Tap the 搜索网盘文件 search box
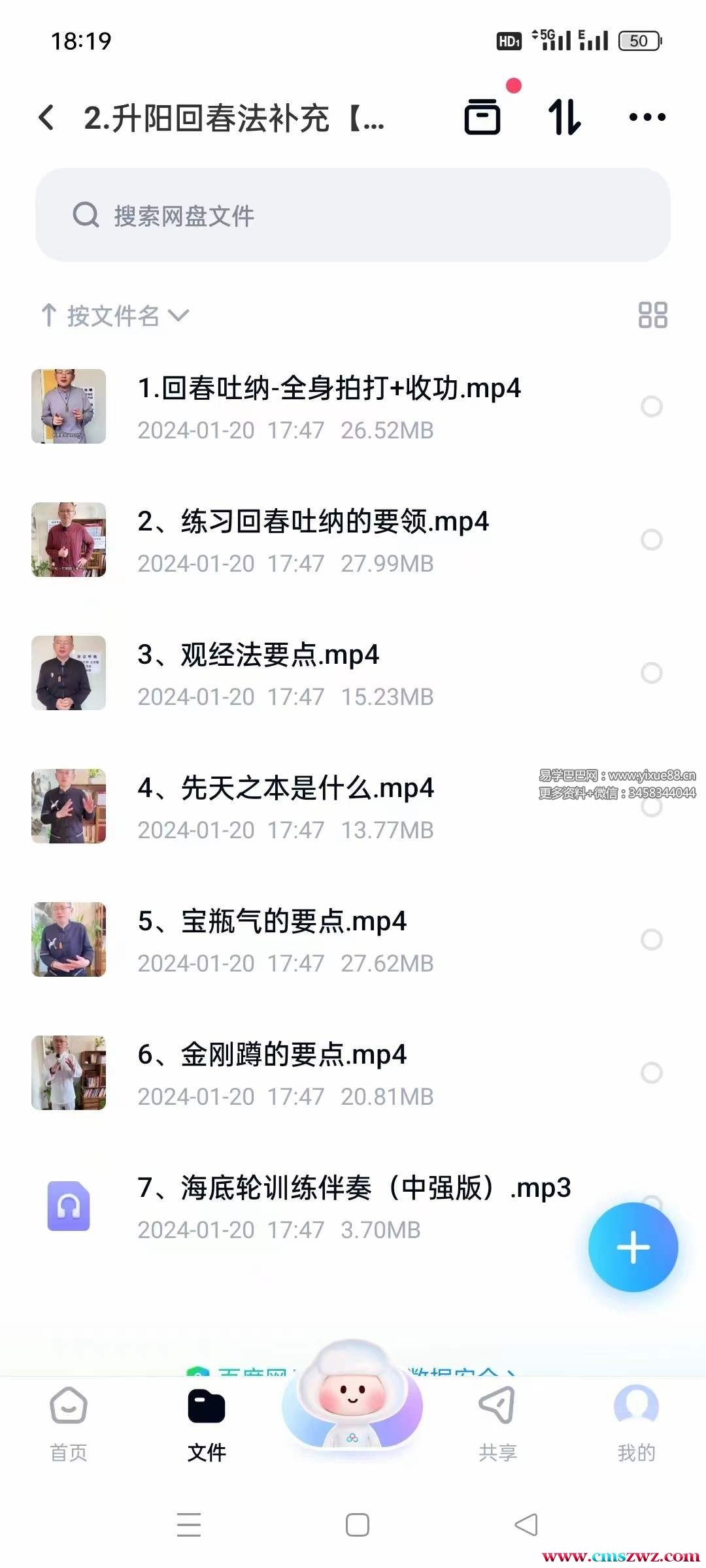Viewport: 706px width, 1568px height. [x=353, y=215]
